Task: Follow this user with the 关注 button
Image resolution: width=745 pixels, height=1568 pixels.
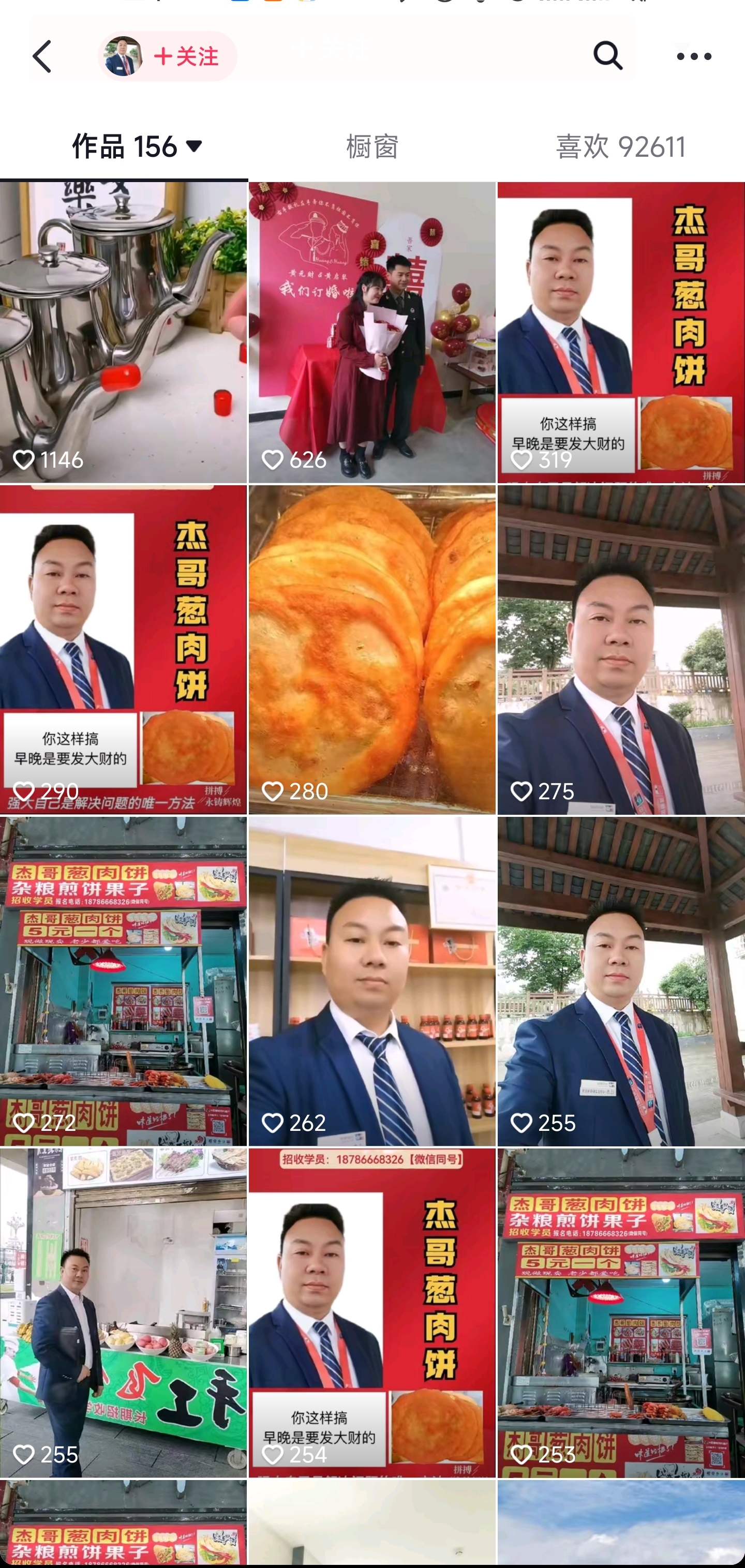Action: pyautogui.click(x=185, y=56)
